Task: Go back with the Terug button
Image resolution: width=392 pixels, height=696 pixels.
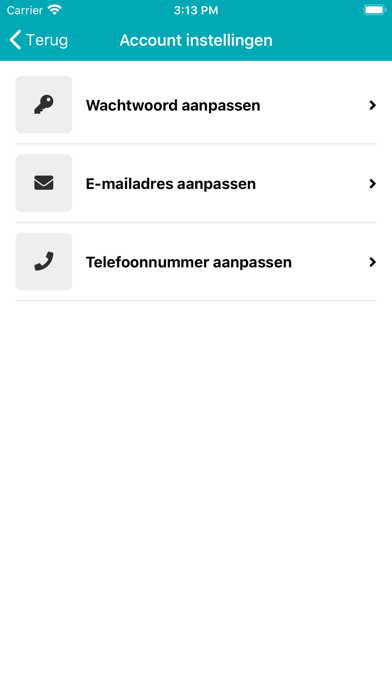Action: [38, 40]
